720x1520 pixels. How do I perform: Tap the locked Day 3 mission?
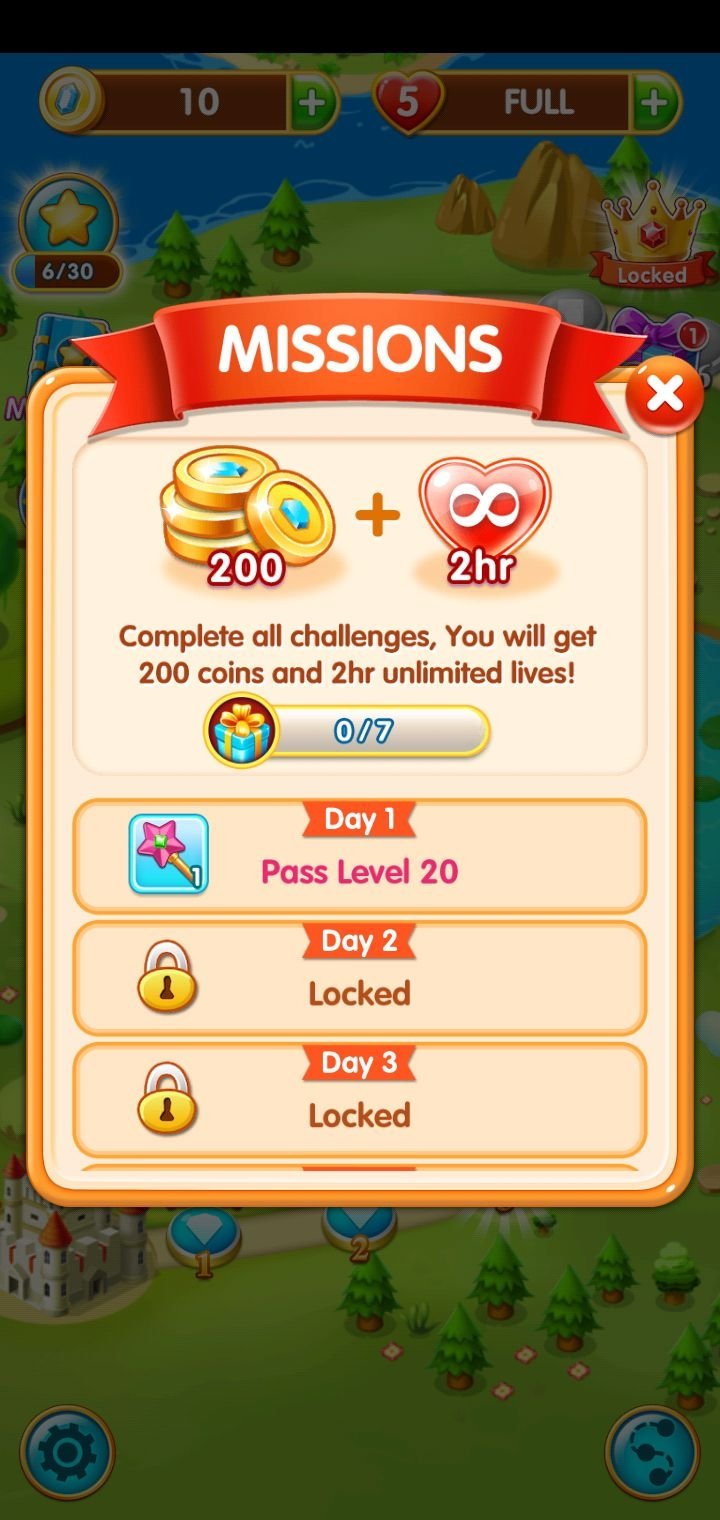point(360,1100)
